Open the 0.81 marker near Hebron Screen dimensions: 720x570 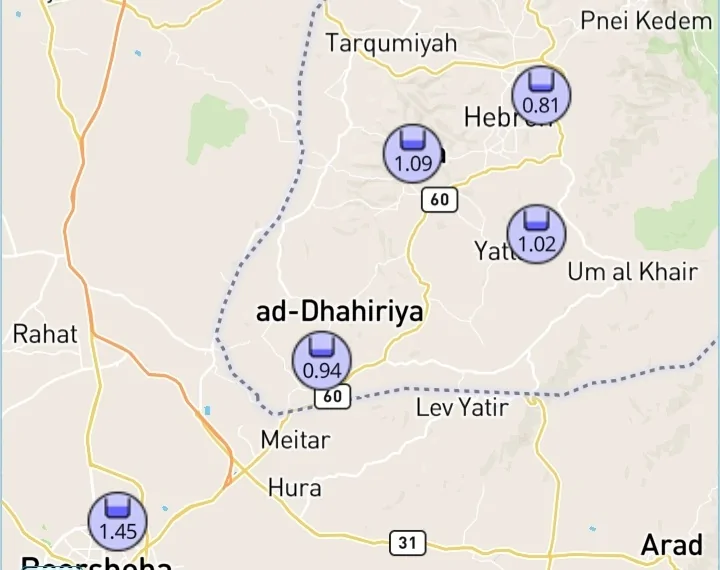pyautogui.click(x=541, y=94)
